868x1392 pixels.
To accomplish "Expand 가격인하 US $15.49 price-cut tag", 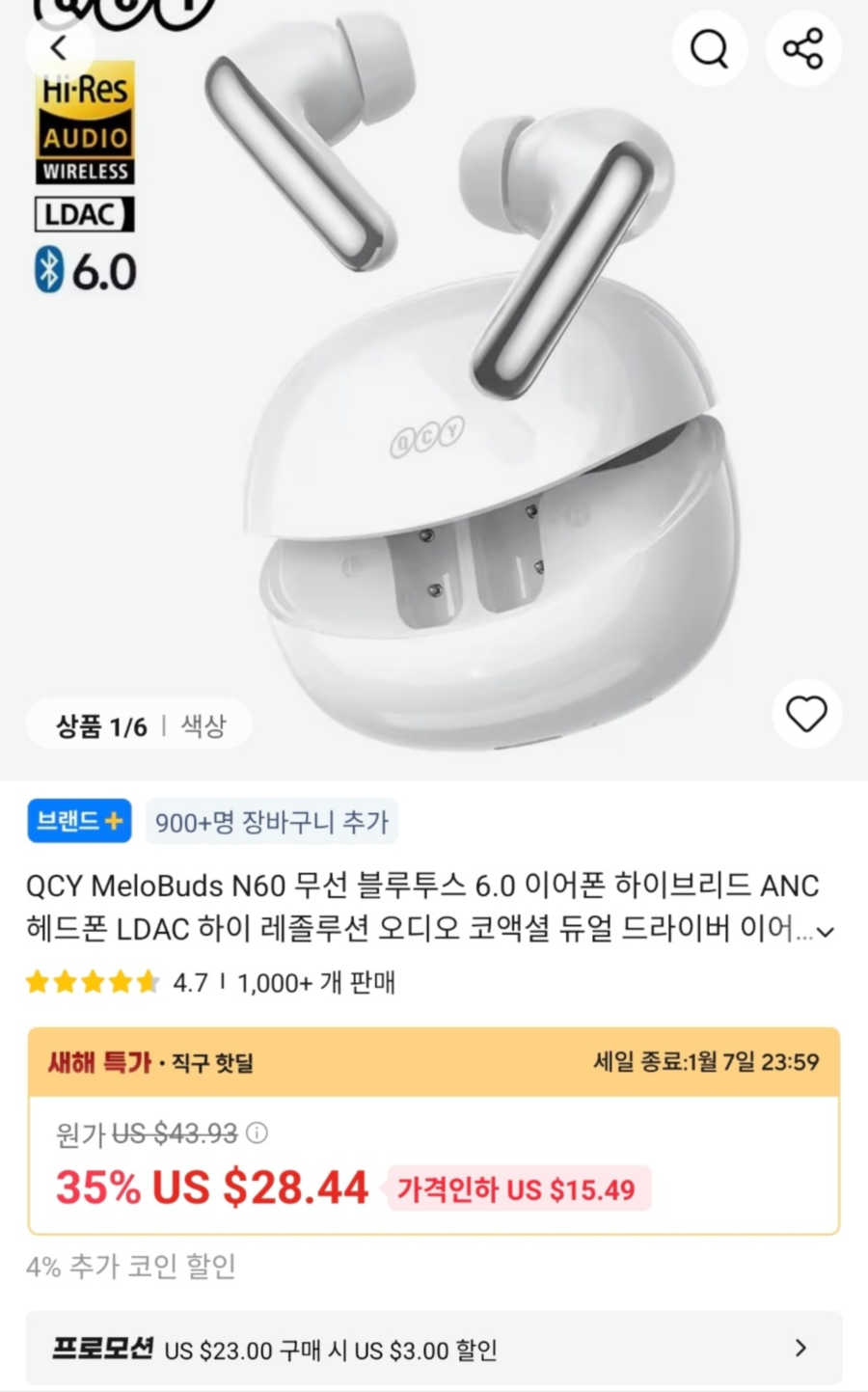I will (517, 1190).
